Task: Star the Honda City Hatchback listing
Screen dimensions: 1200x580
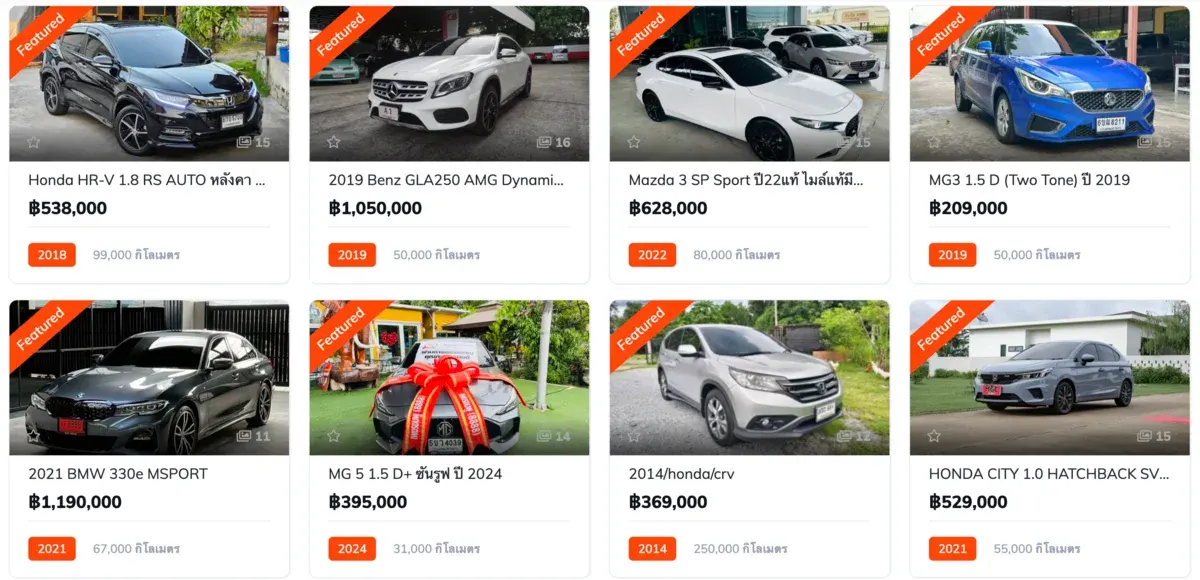Action: click(x=934, y=436)
